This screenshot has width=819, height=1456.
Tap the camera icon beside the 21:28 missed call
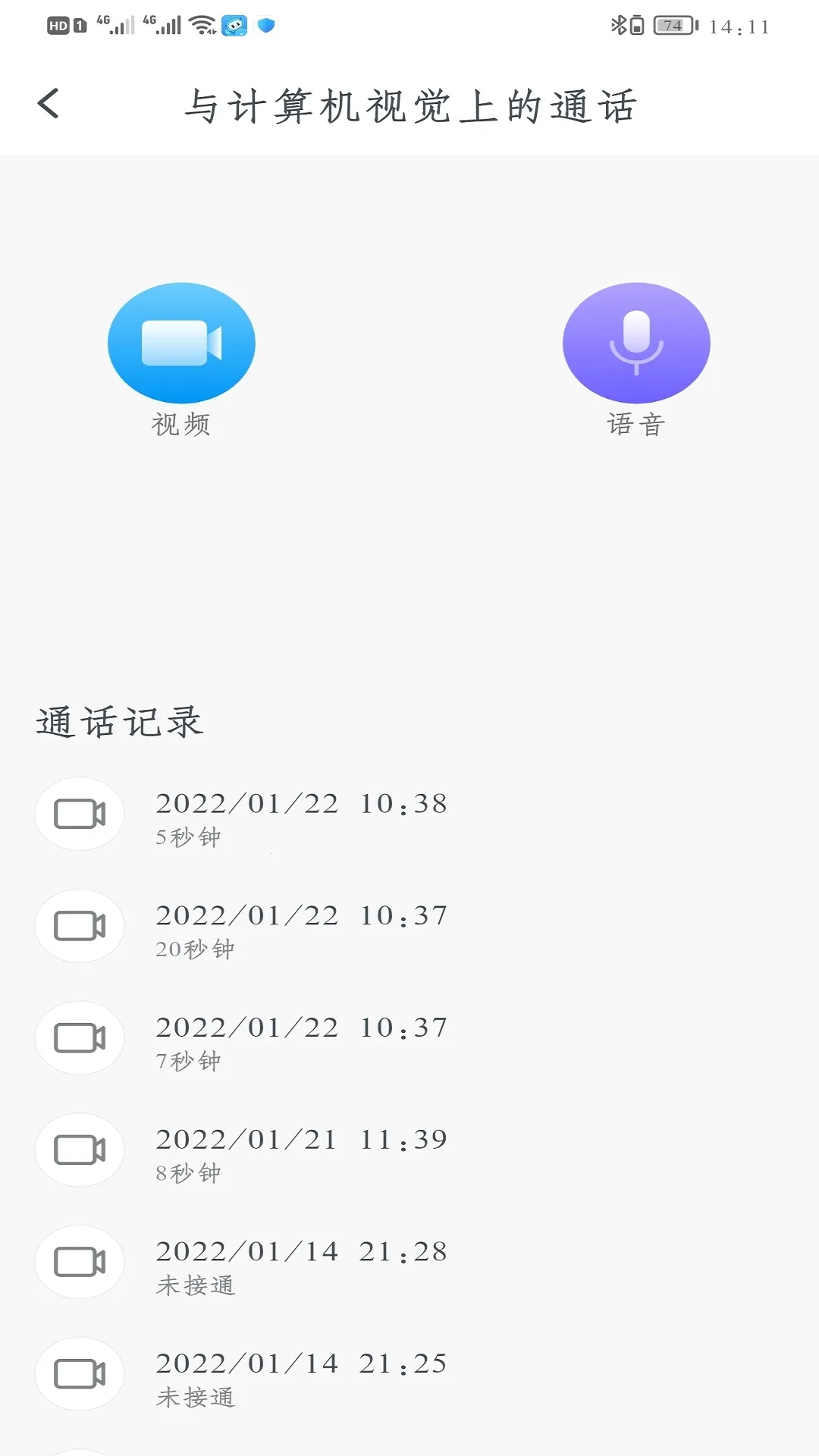pos(80,1261)
